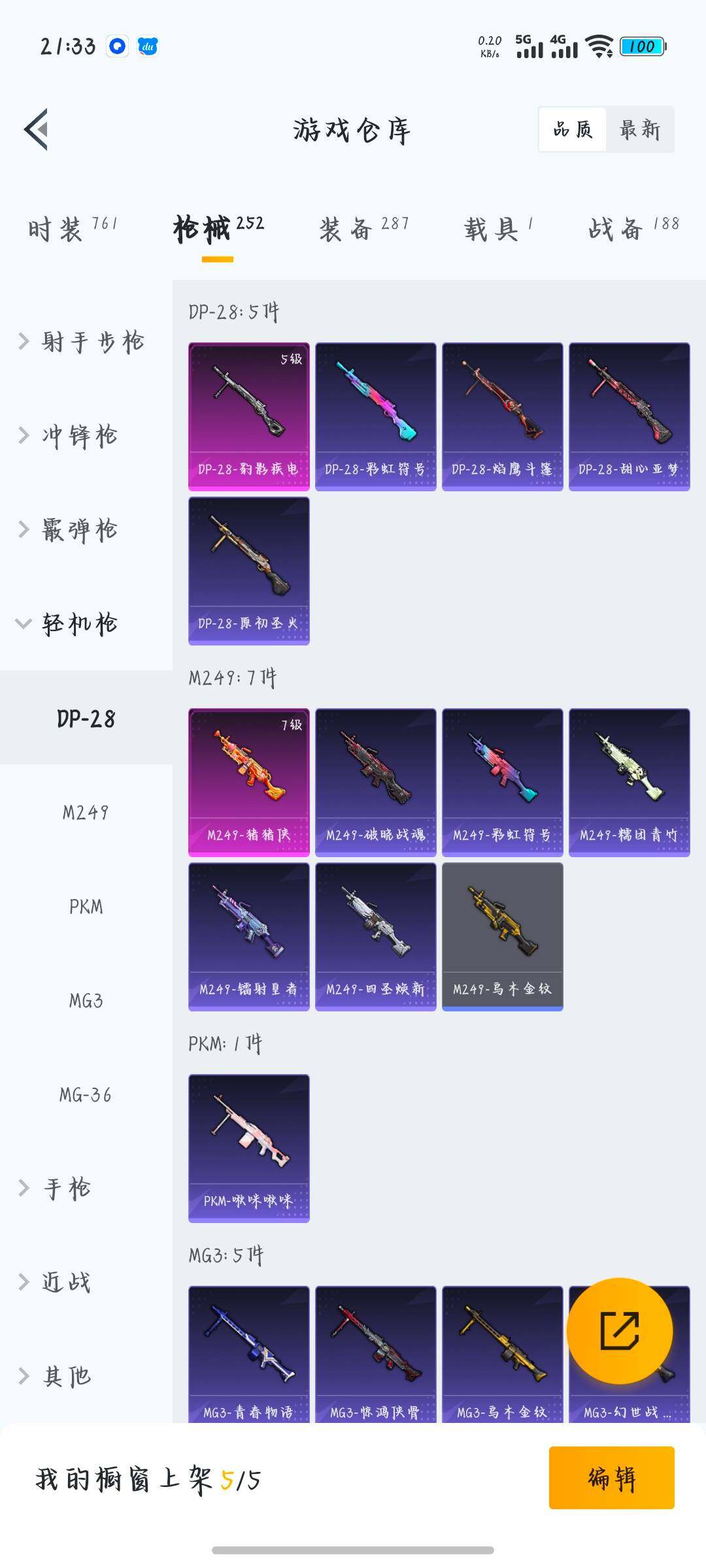Select MG-36 in the side list
The image size is (706, 1568).
click(x=86, y=1094)
